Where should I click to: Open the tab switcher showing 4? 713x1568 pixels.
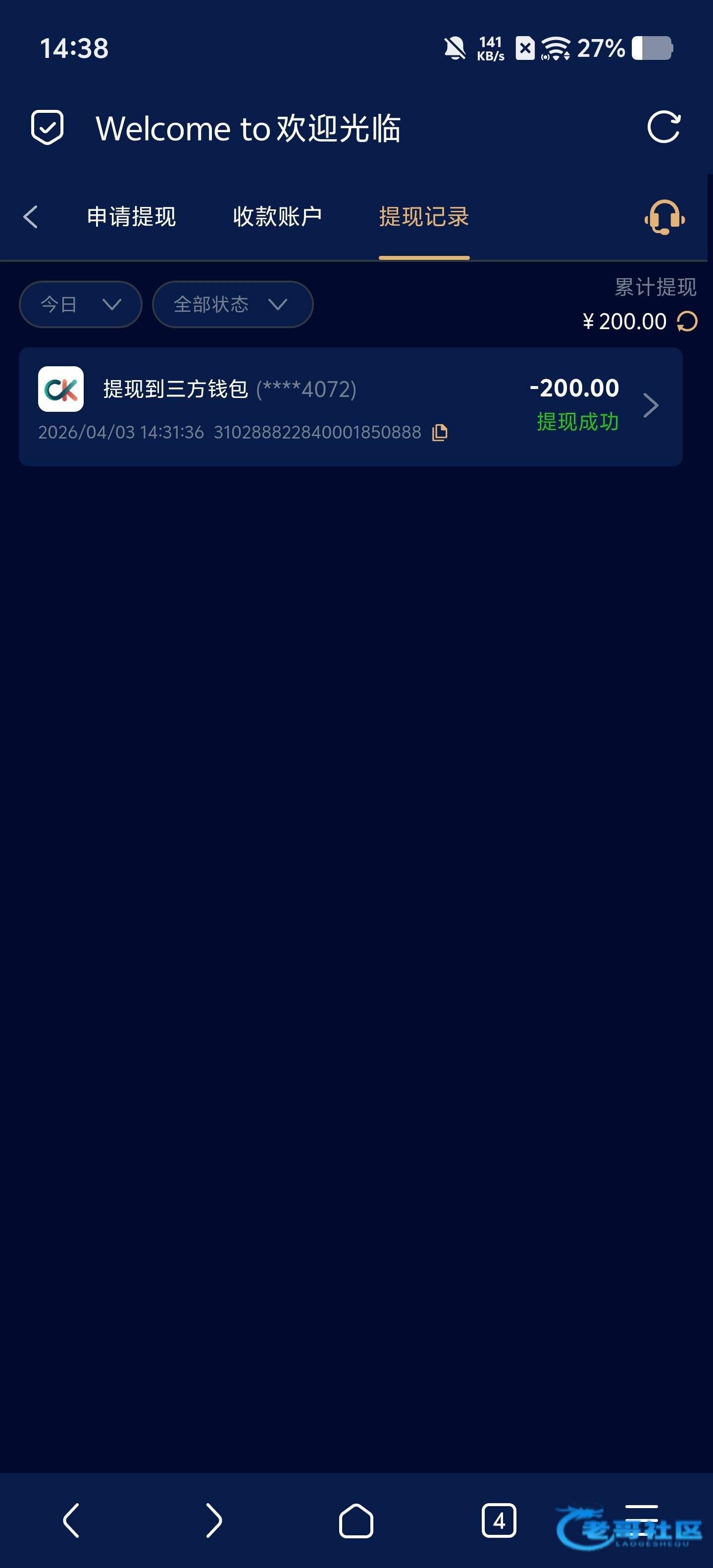coord(499,1520)
